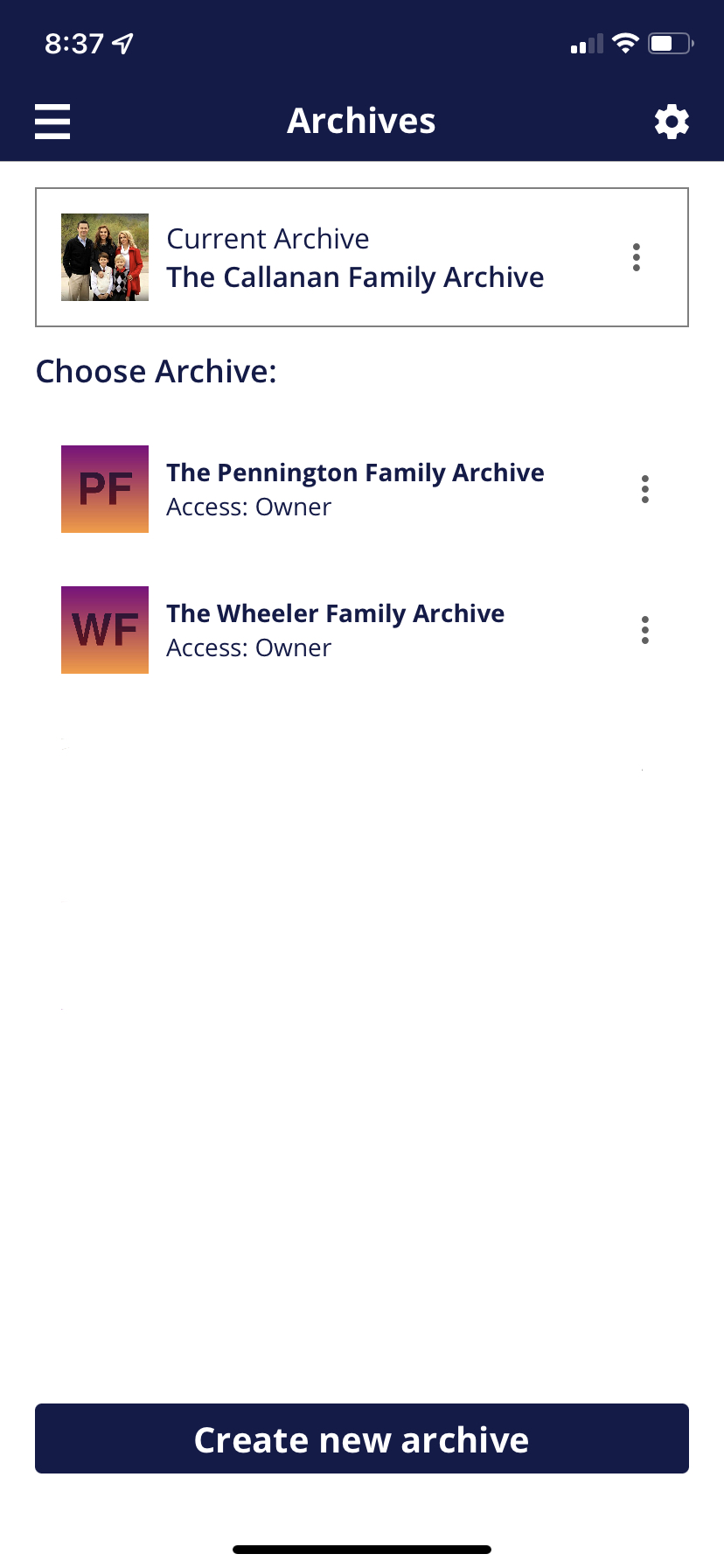Image resolution: width=724 pixels, height=1568 pixels.
Task: Tap Create new archive button
Action: pos(362,1439)
